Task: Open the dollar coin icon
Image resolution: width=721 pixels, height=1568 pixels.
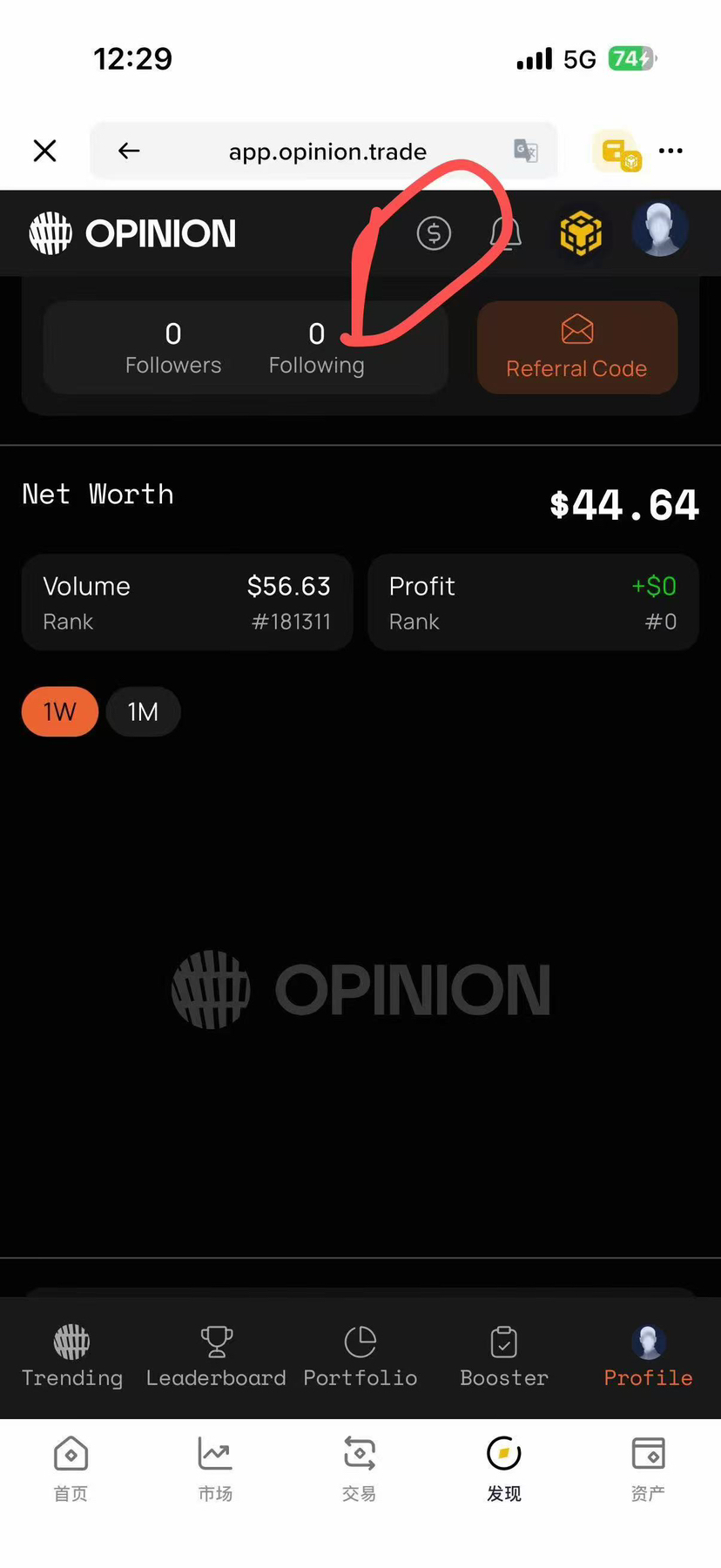Action: pos(434,233)
